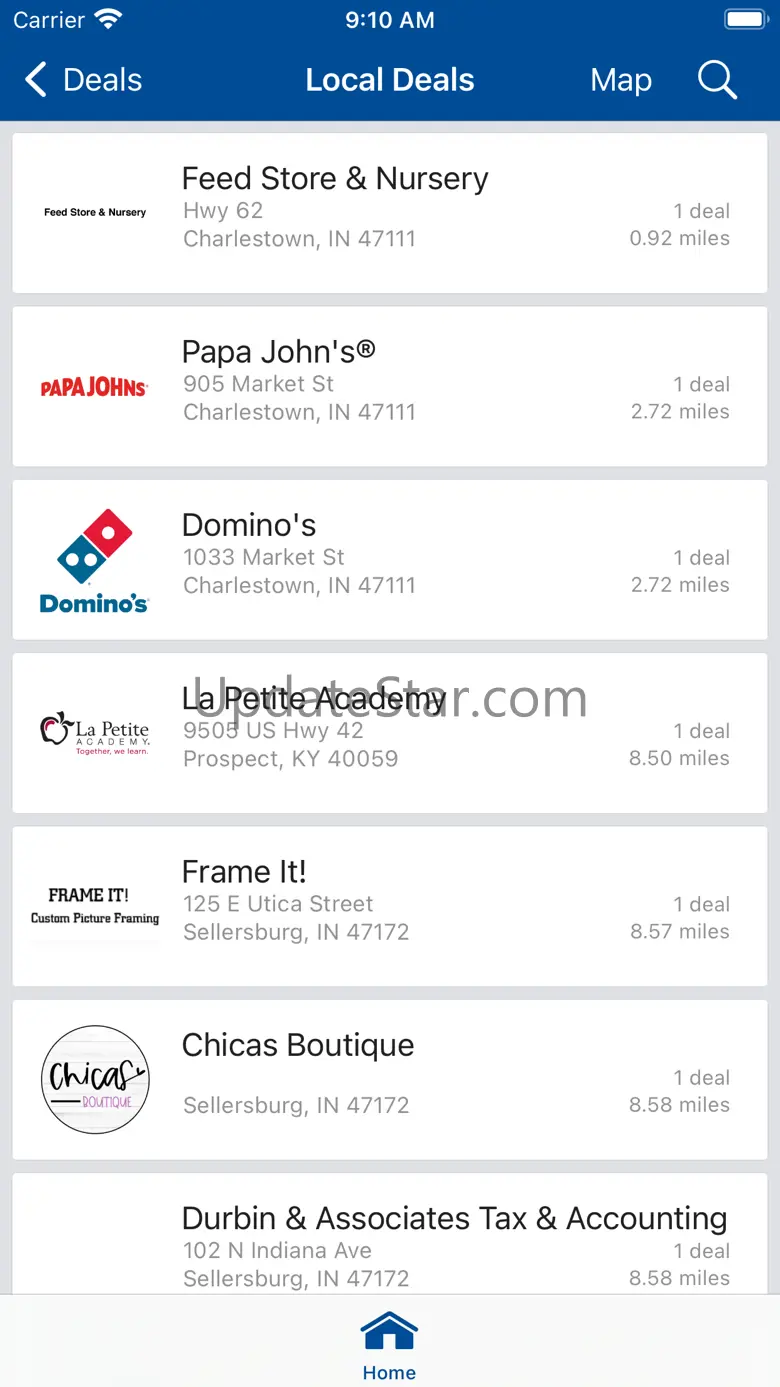Image resolution: width=780 pixels, height=1387 pixels.
Task: Open the Map view
Action: tap(621, 80)
